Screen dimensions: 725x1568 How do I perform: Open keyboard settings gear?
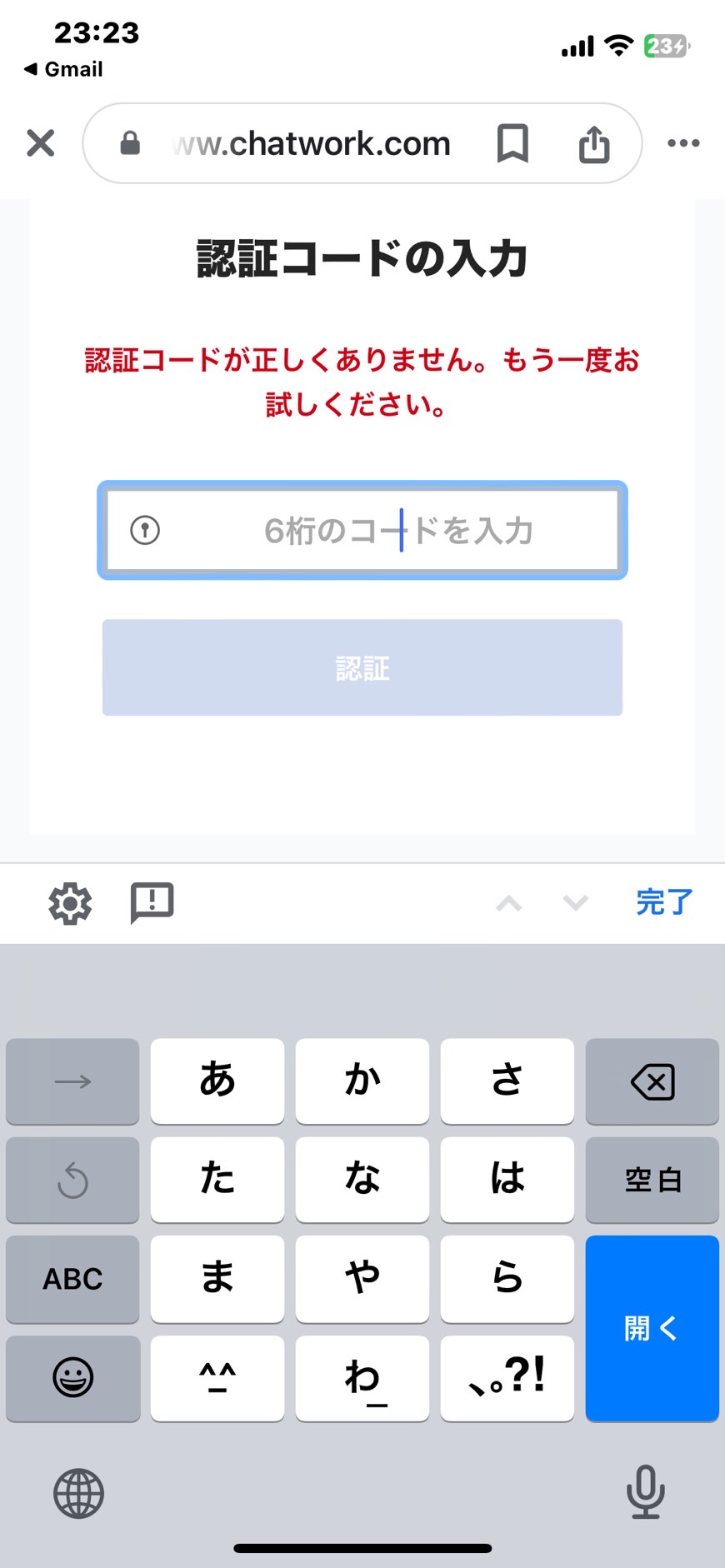point(70,903)
